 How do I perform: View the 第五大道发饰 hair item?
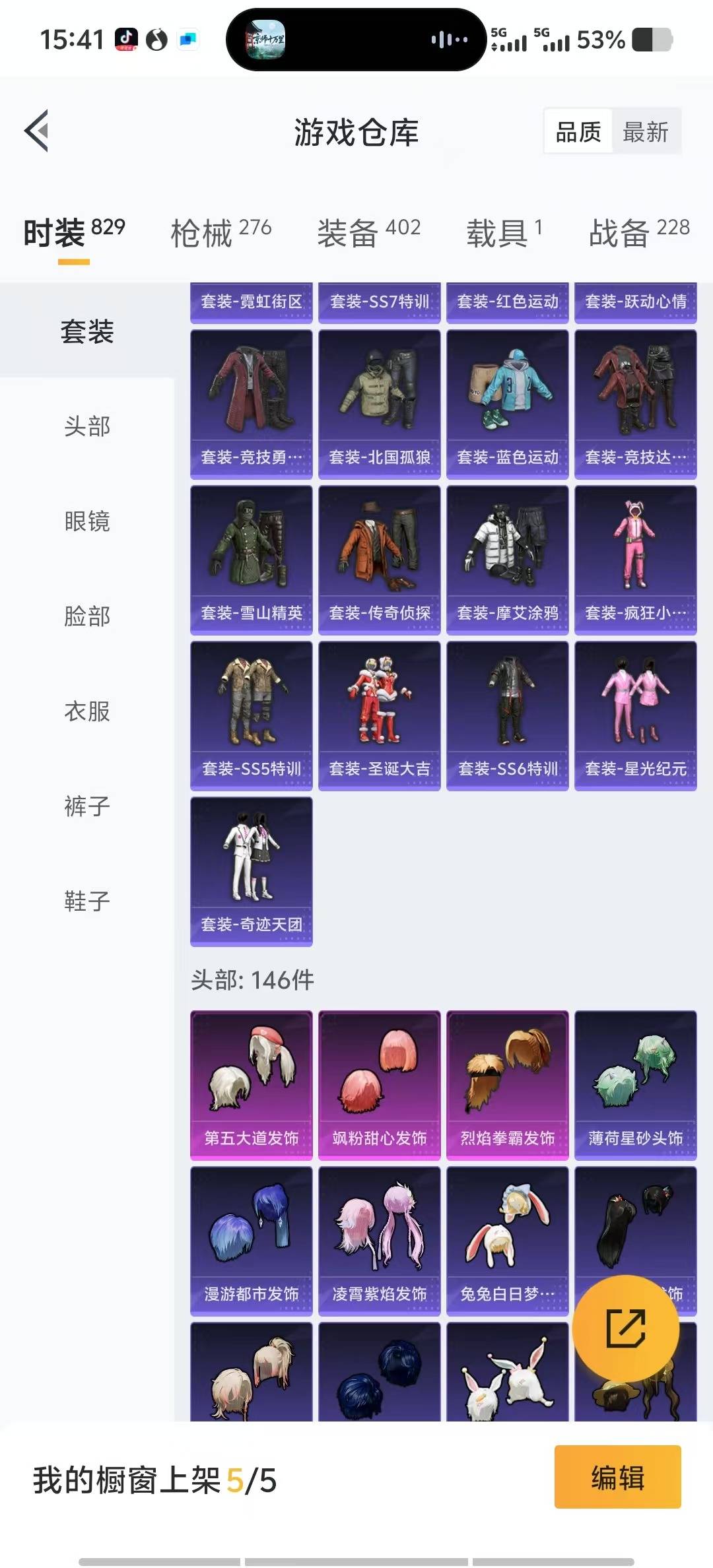pyautogui.click(x=251, y=1085)
